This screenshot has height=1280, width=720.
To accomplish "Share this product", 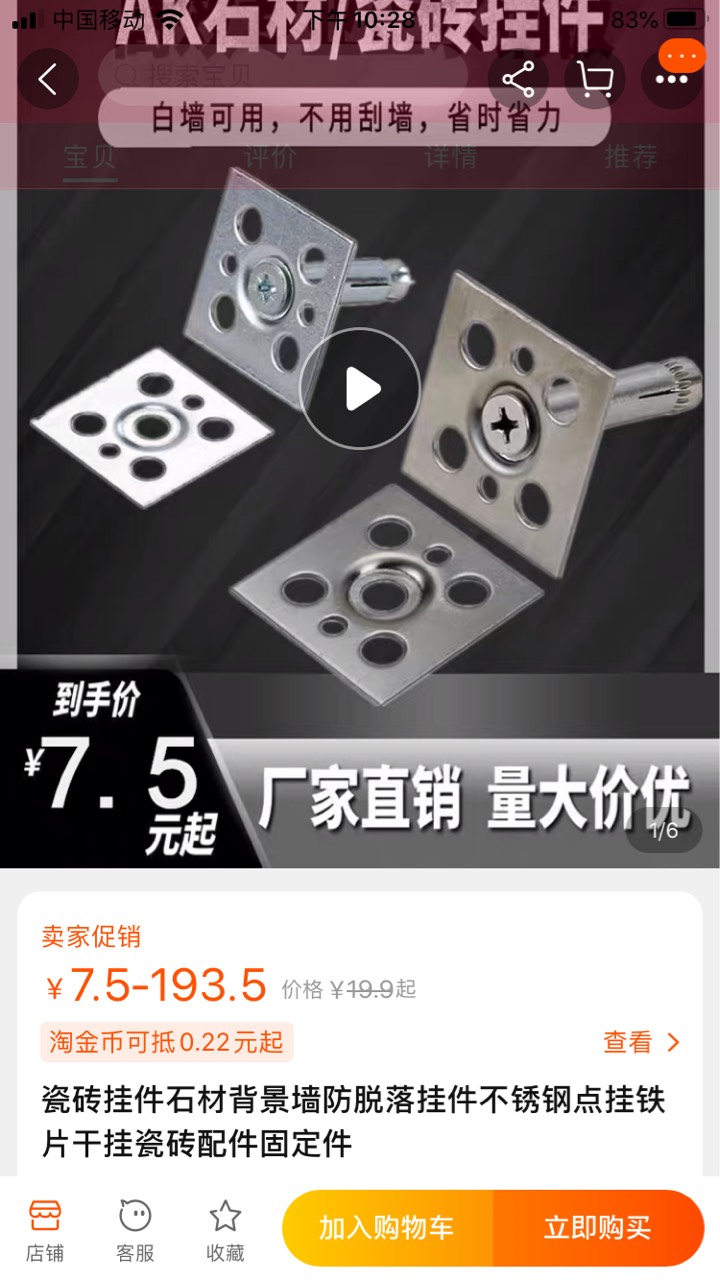I will [x=517, y=79].
